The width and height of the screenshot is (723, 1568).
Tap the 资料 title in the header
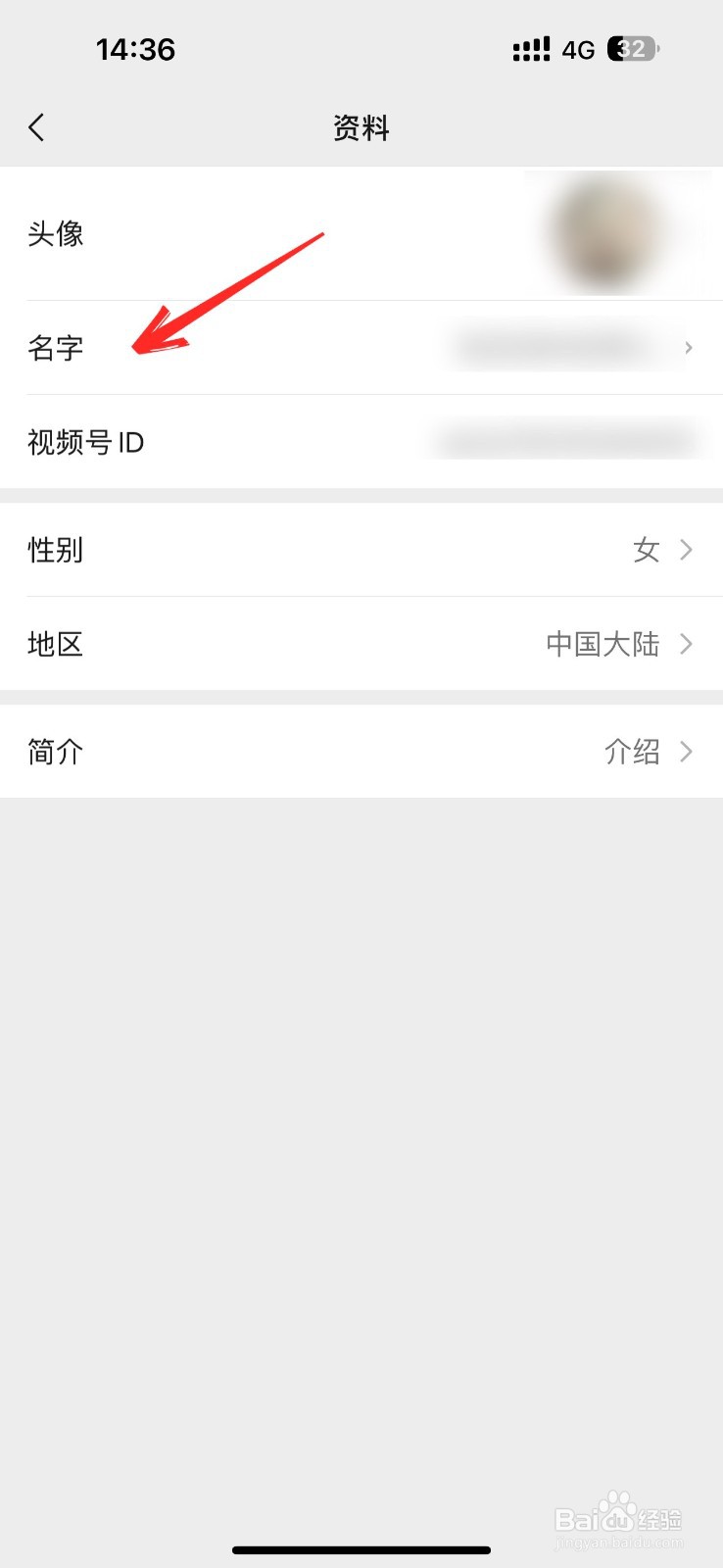361,126
